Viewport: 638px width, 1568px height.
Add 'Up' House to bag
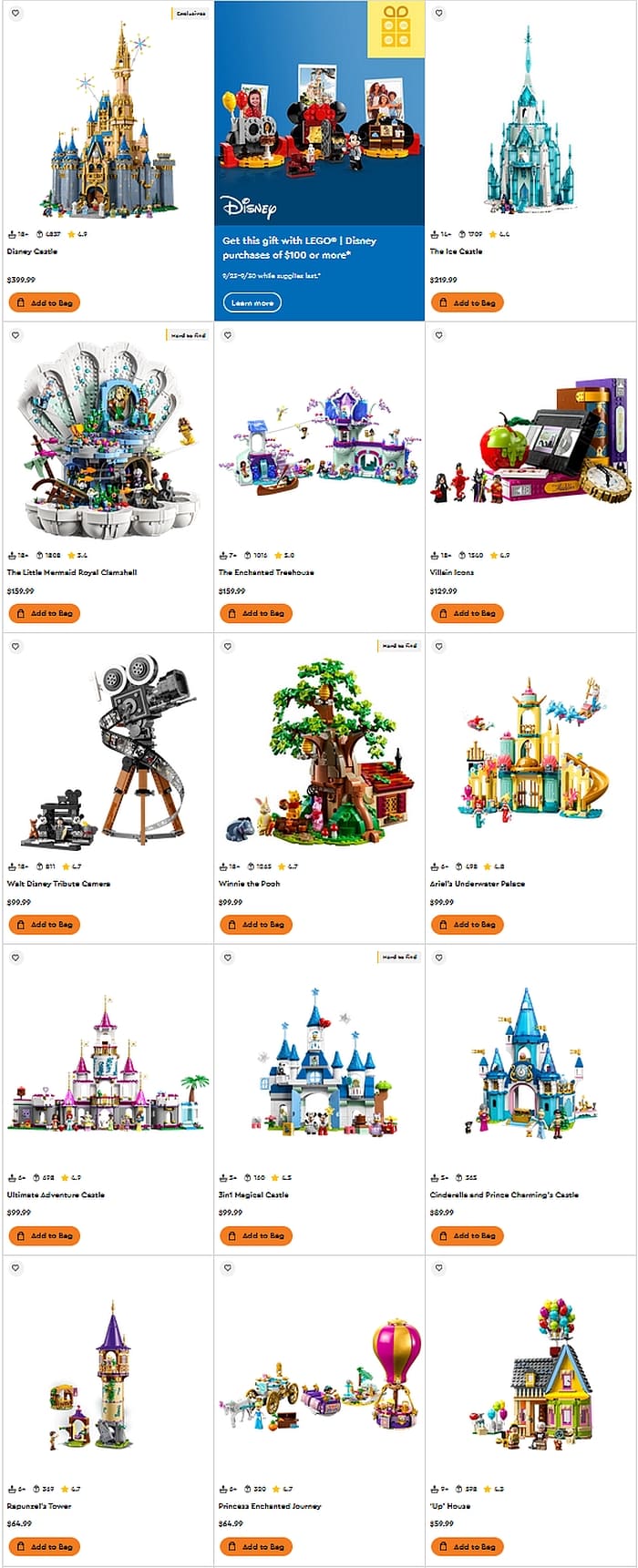pyautogui.click(x=467, y=1546)
